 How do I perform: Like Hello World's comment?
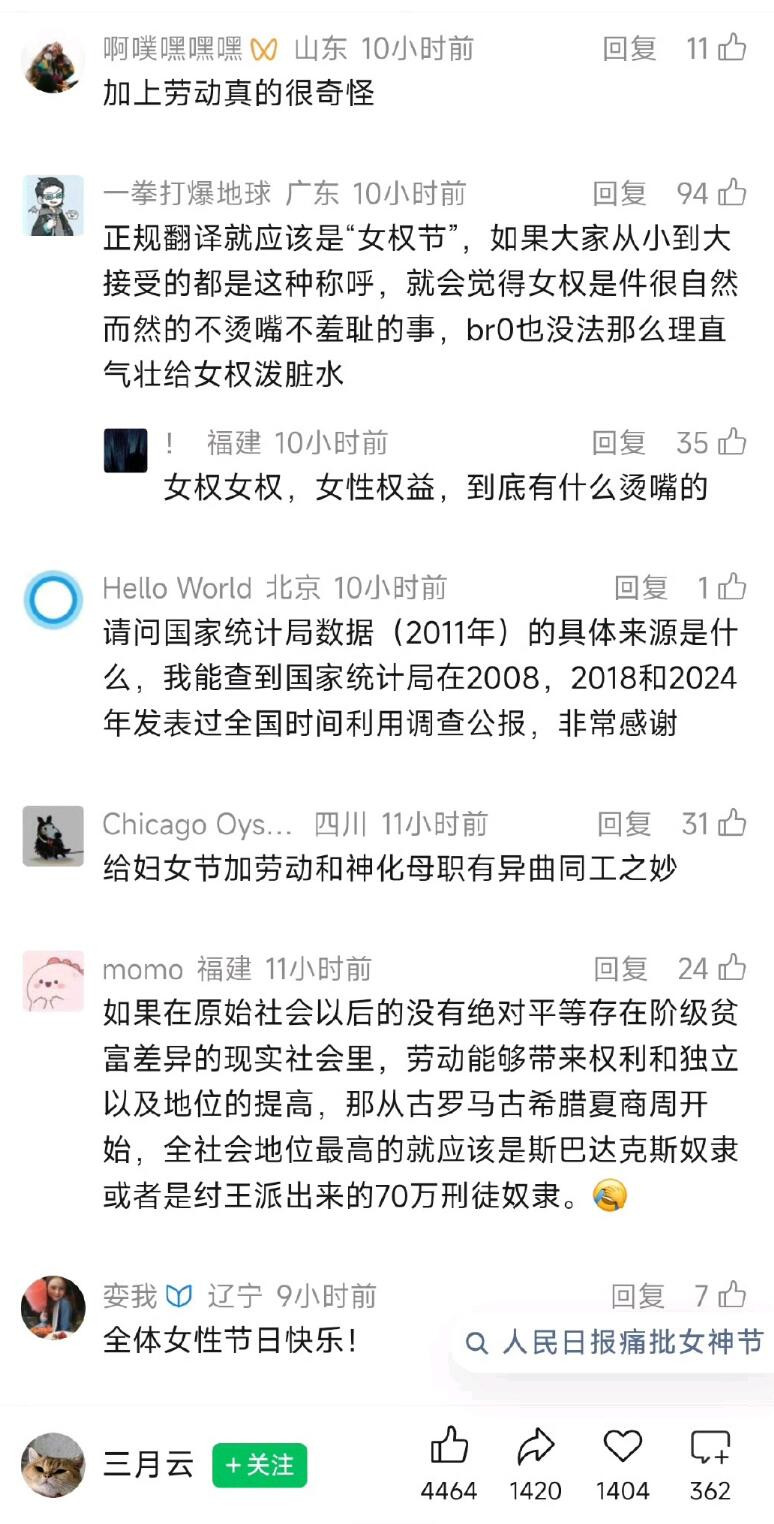click(731, 586)
